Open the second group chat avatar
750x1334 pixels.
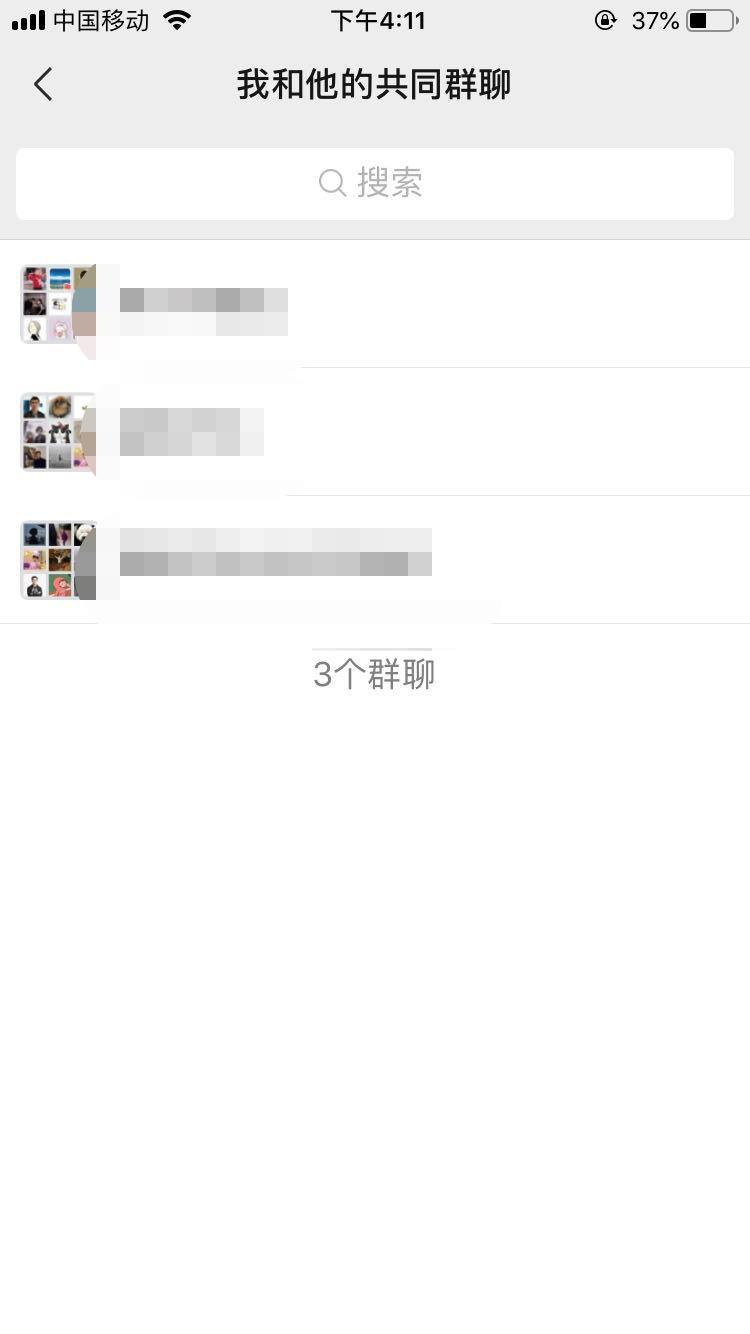coord(57,432)
